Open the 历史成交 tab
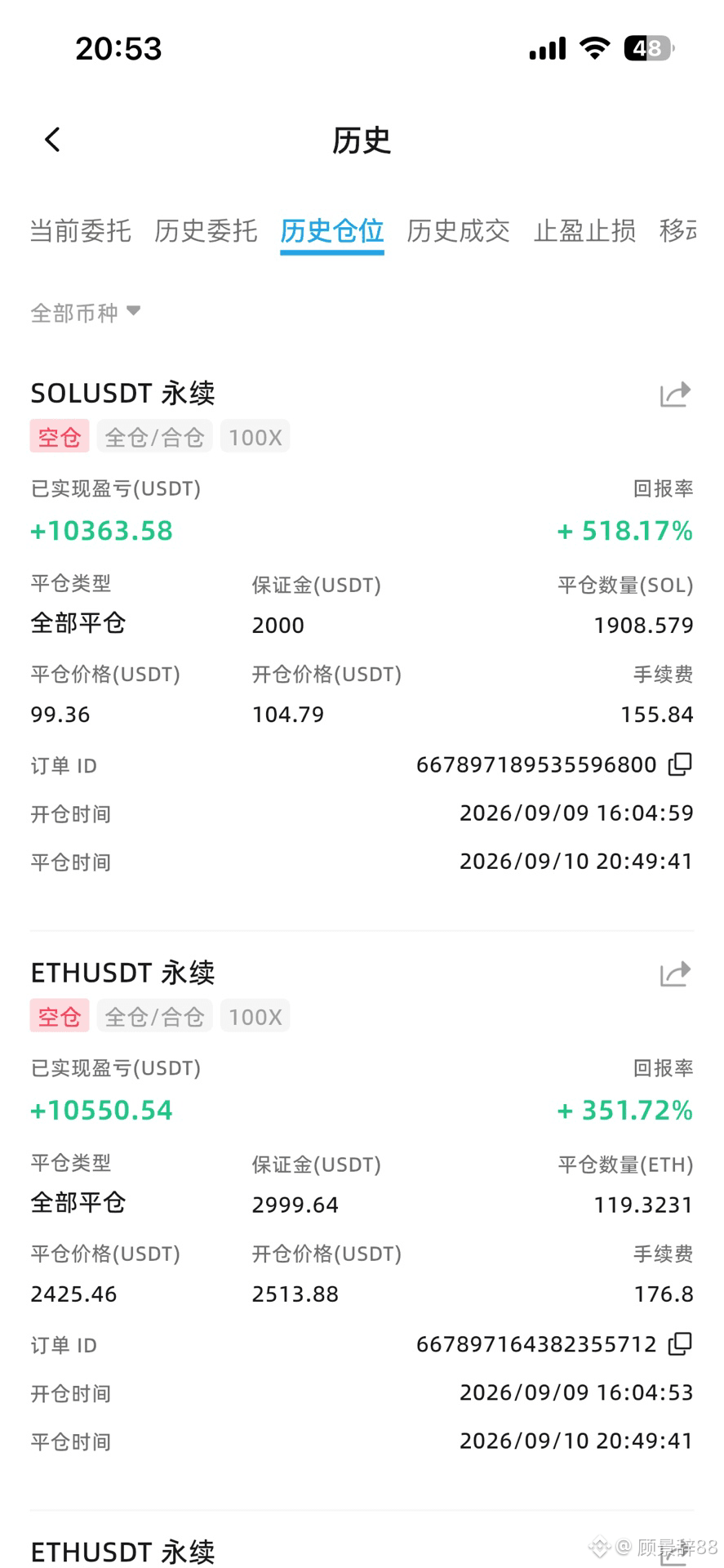This screenshot has height=1568, width=724. point(458,231)
